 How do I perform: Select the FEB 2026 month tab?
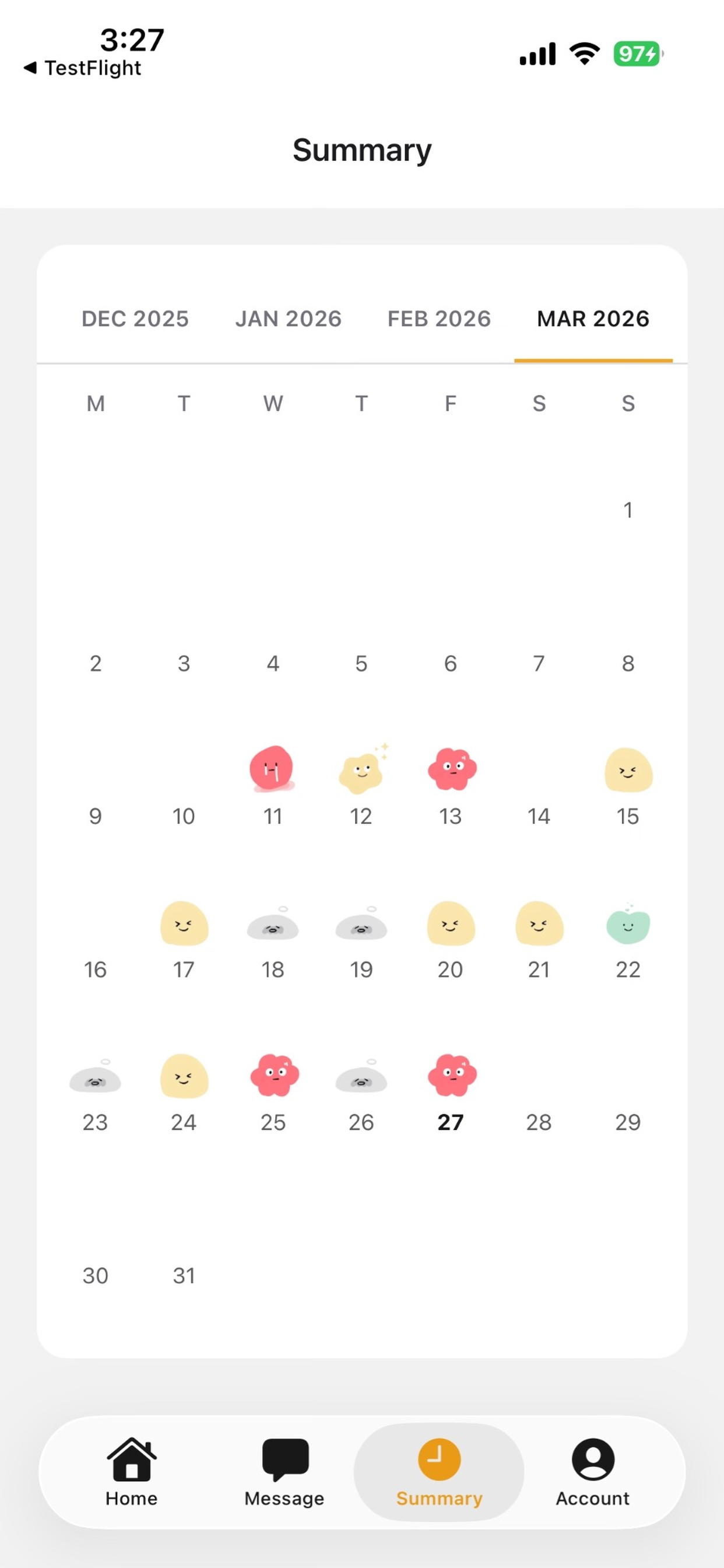point(439,318)
